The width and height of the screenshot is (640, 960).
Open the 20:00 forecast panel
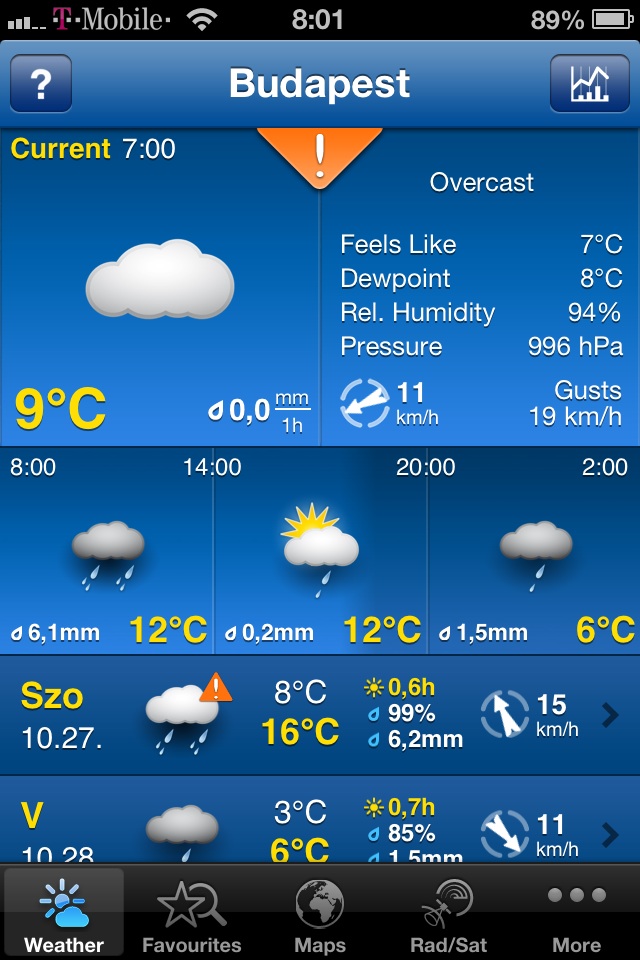coord(534,550)
